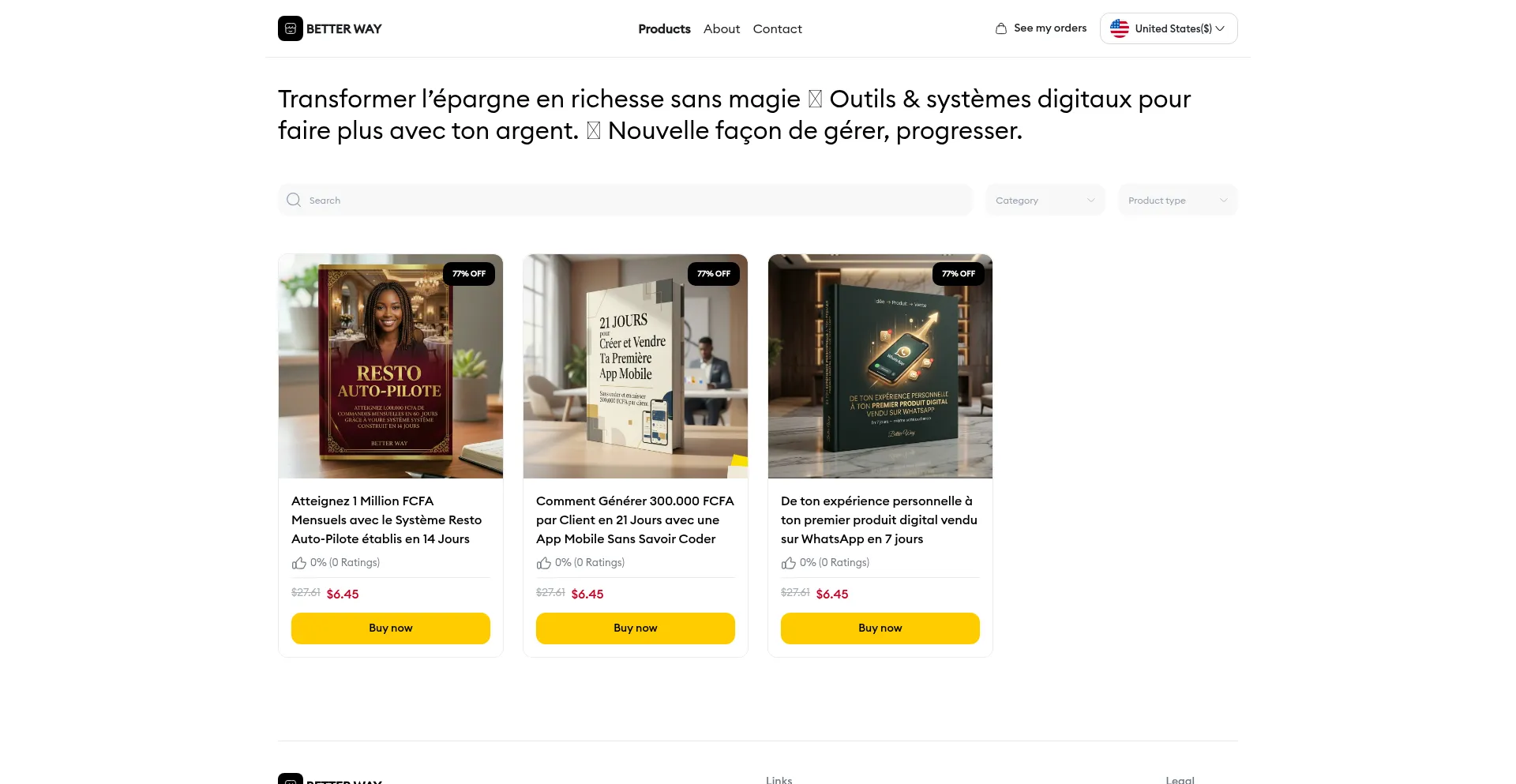Buy now the App Mobile Sans Savoir Coder guide
This screenshot has height=784, width=1516.
[635, 628]
